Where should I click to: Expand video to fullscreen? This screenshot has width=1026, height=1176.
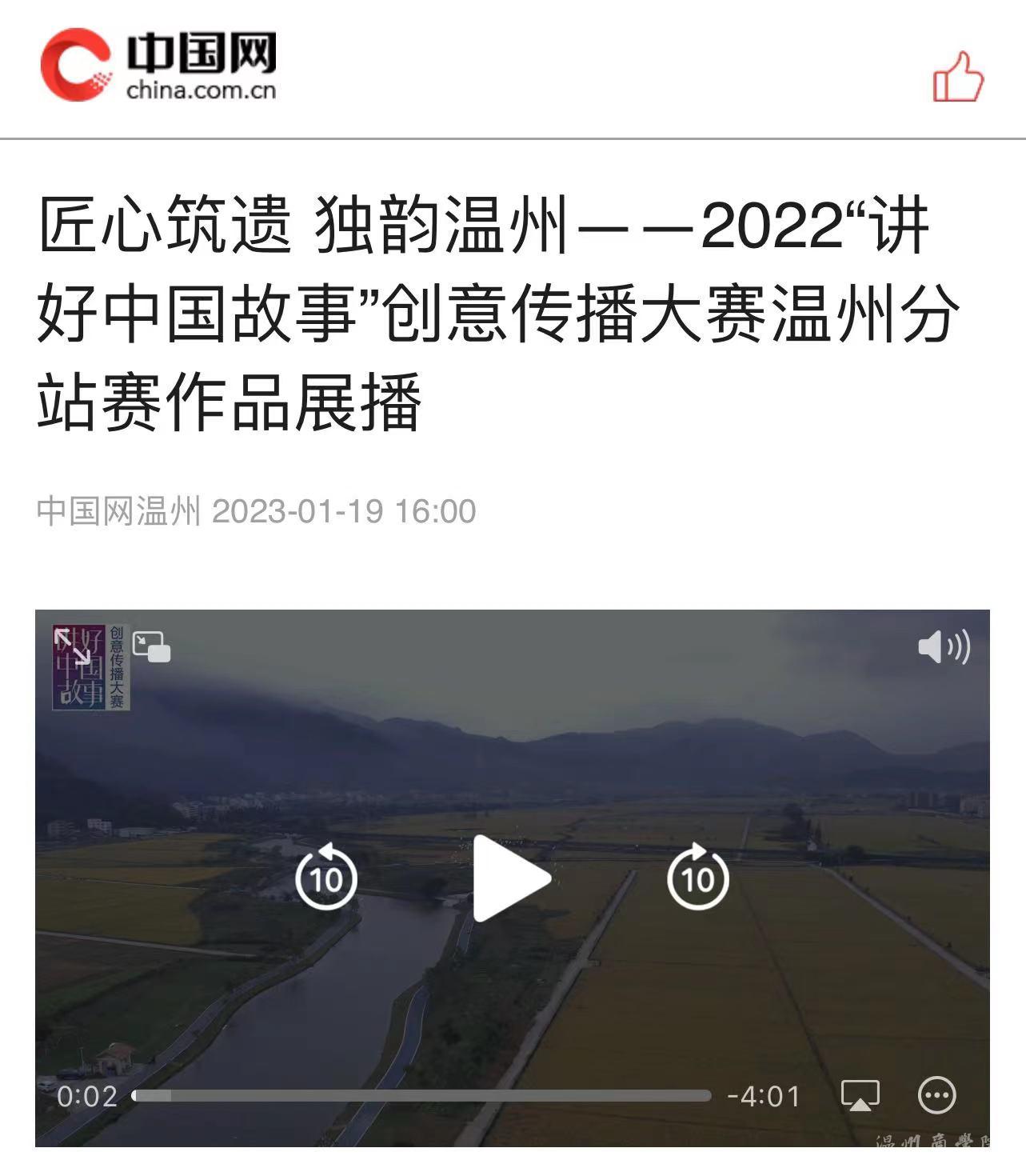(x=71, y=646)
